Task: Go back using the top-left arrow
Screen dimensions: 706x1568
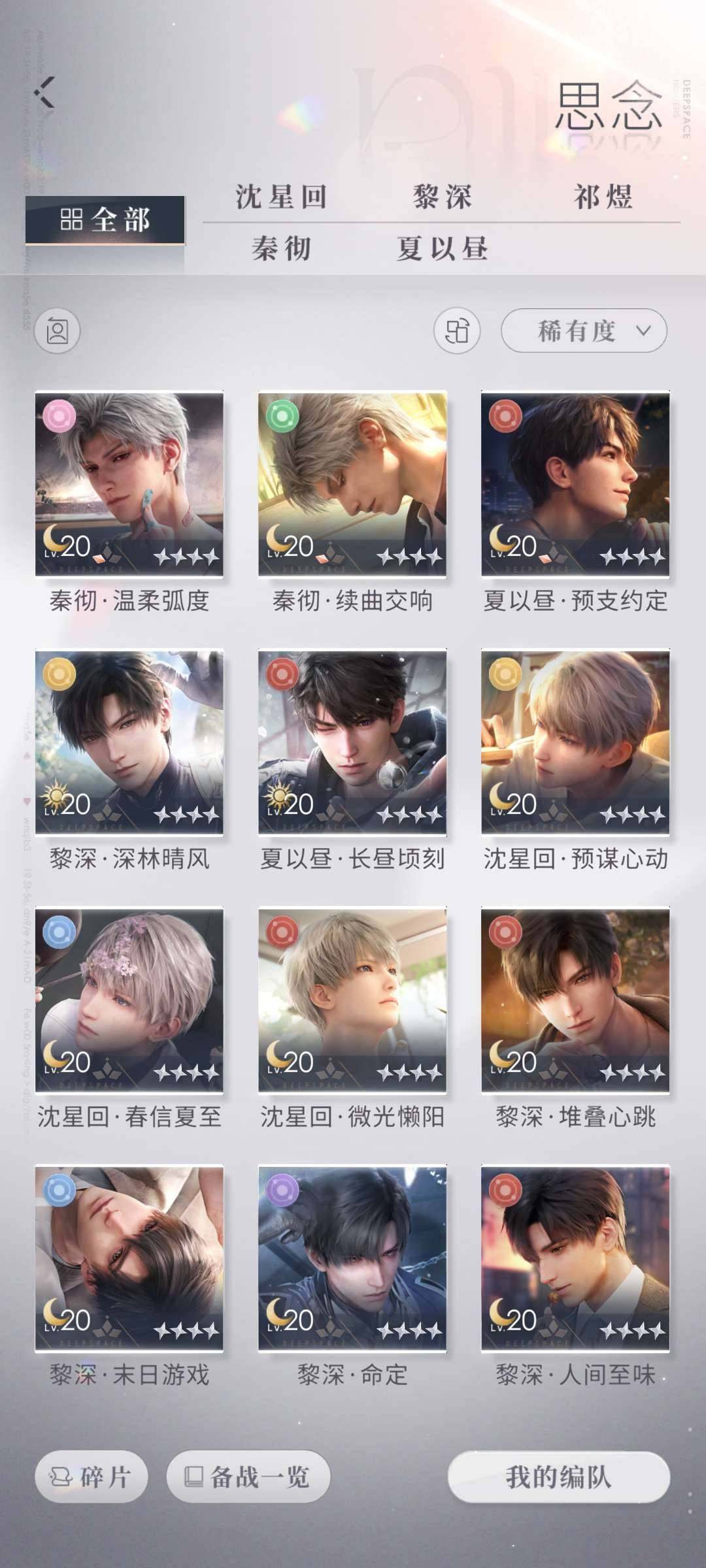Action: (x=46, y=92)
